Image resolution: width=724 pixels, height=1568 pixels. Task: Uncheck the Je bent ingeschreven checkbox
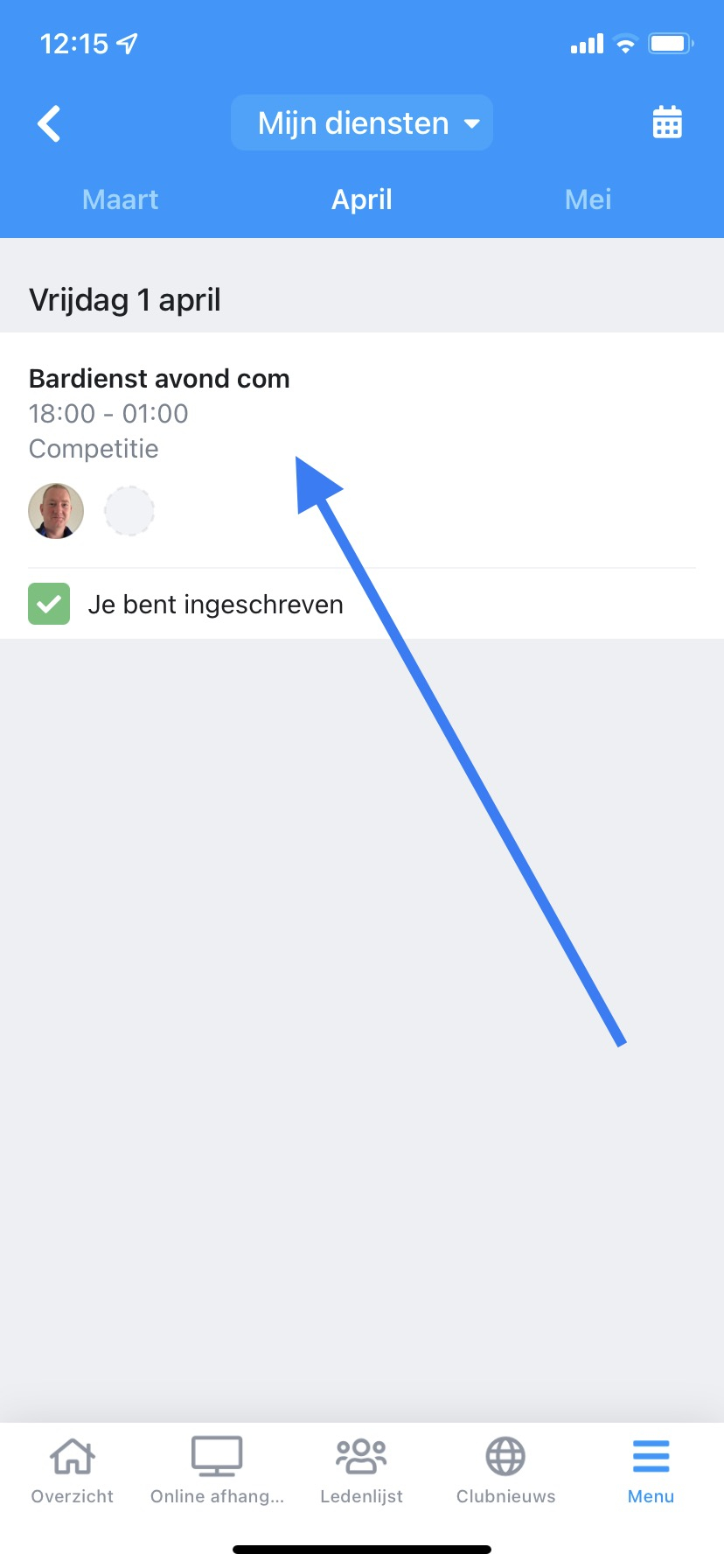click(49, 605)
